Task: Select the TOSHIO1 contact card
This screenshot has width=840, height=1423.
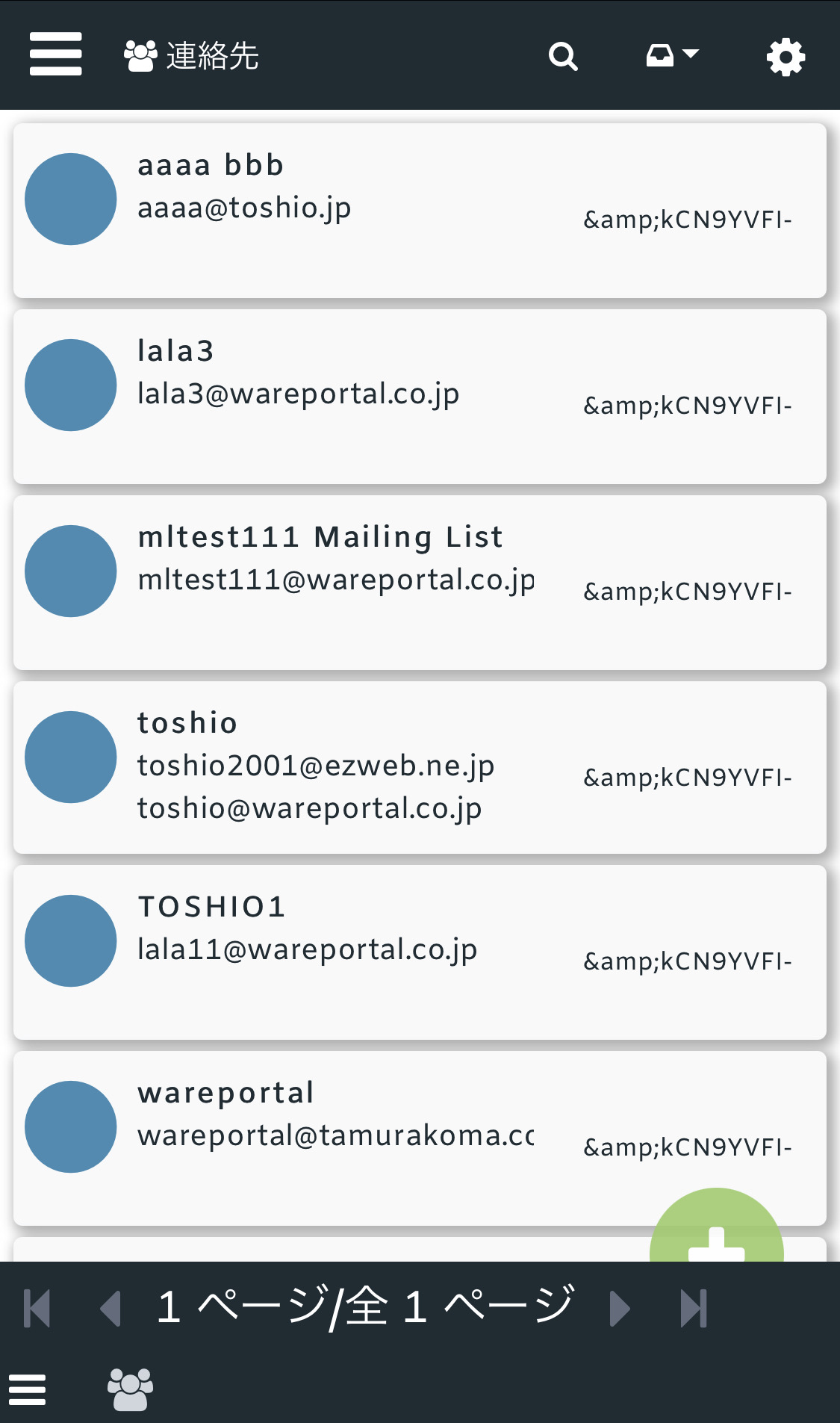Action: point(420,952)
